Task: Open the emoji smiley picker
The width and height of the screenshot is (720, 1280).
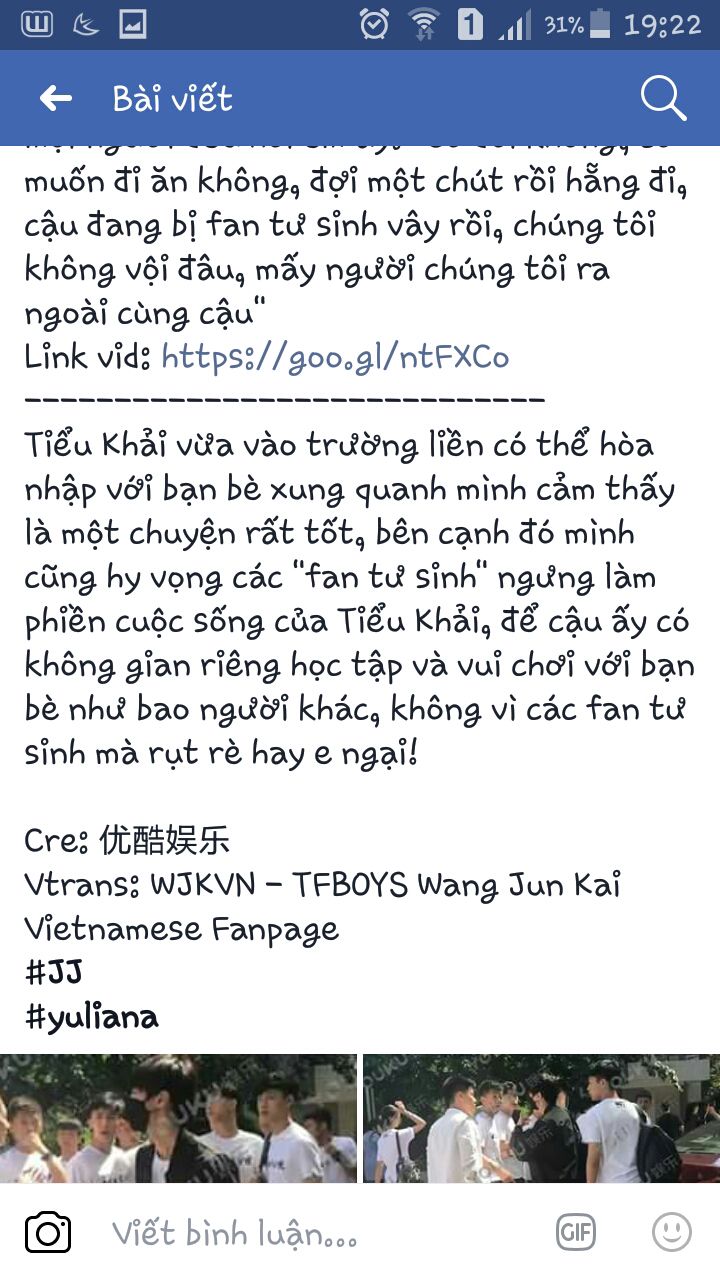Action: point(671,1232)
